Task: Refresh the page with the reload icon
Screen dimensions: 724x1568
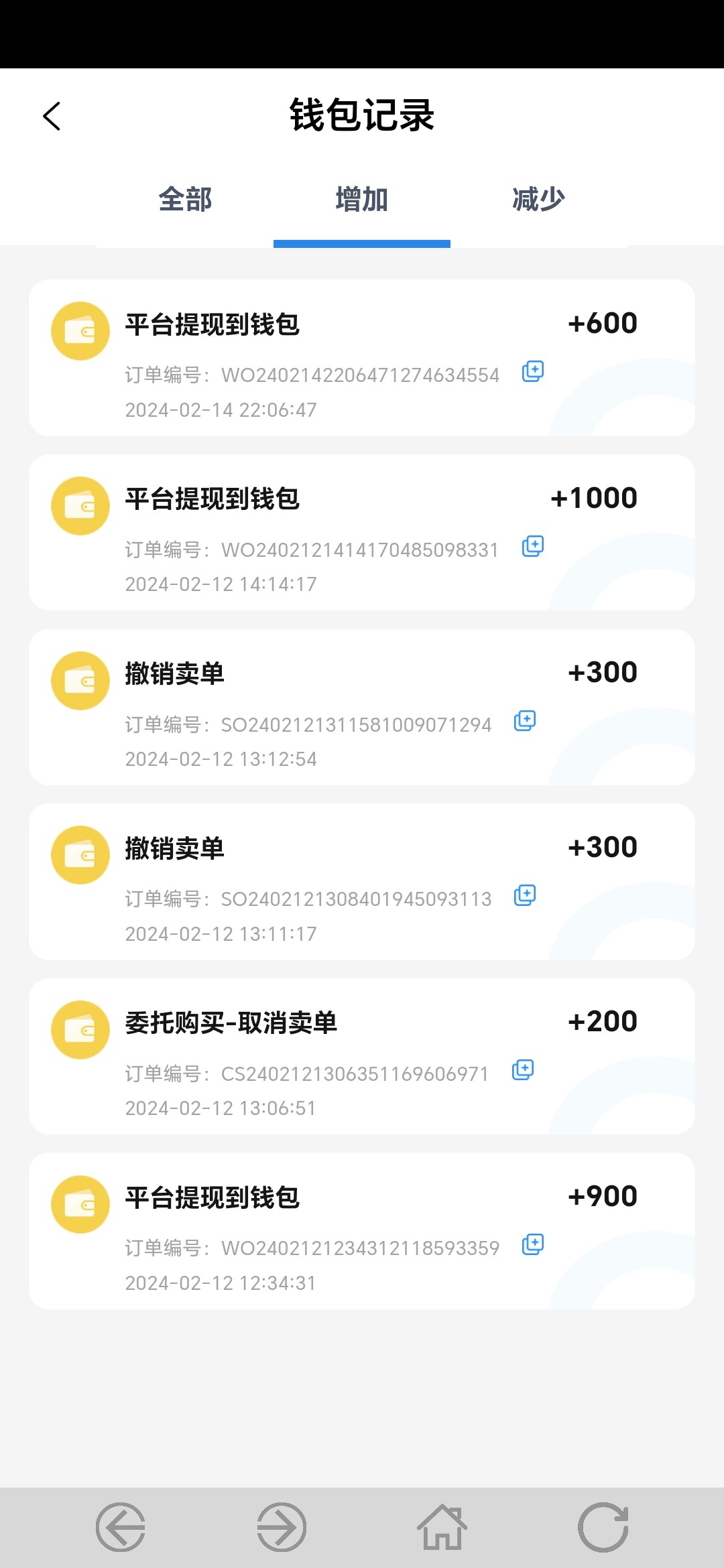Action: point(603,1528)
